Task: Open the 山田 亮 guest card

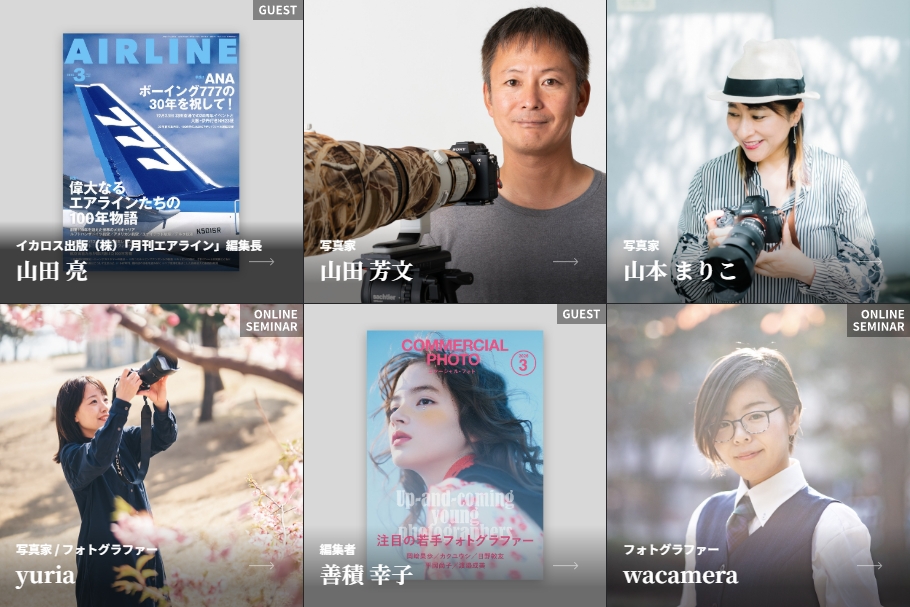Action: pos(151,152)
